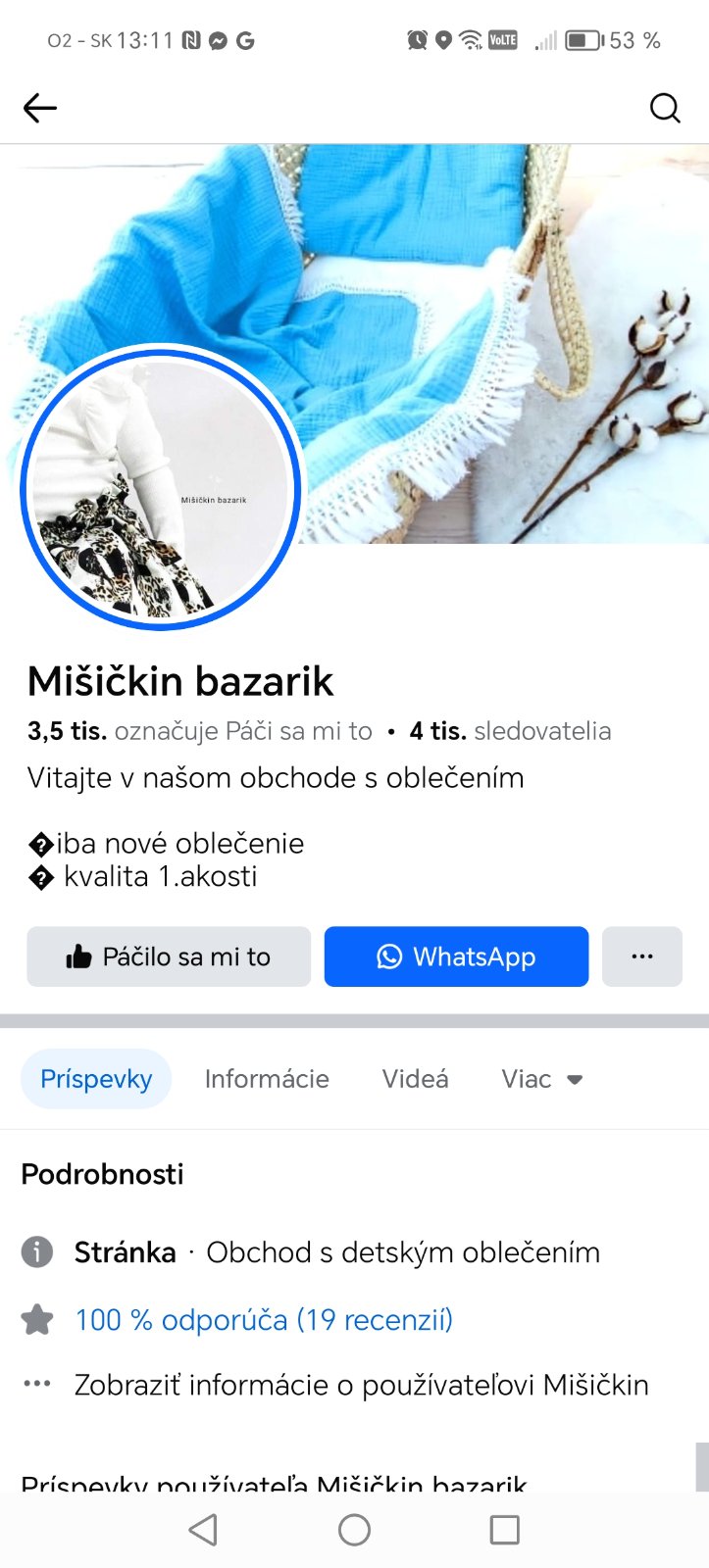
Task: Select Zobraziť informácie o používateľovi Mišičkin
Action: click(361, 1385)
